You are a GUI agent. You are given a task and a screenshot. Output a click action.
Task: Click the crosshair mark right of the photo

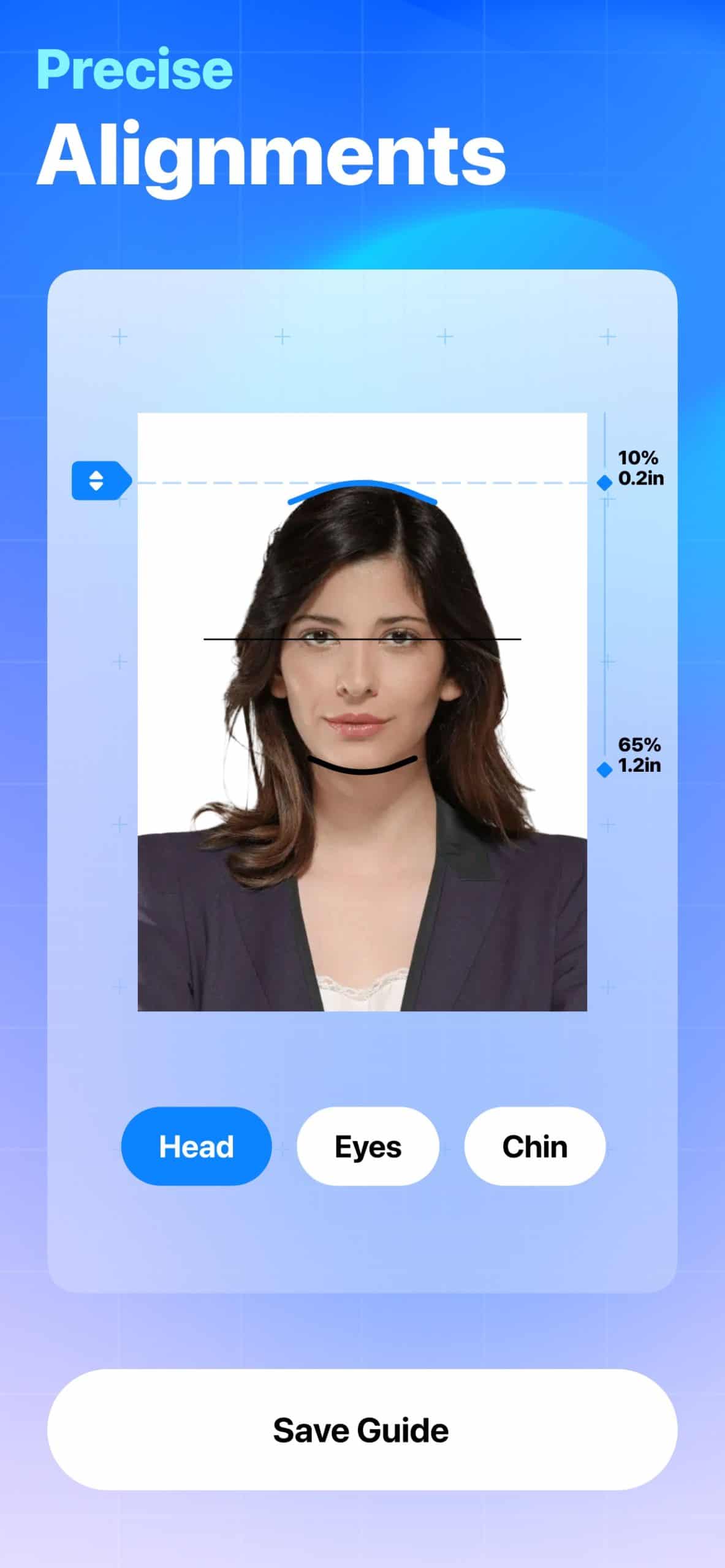point(607,661)
